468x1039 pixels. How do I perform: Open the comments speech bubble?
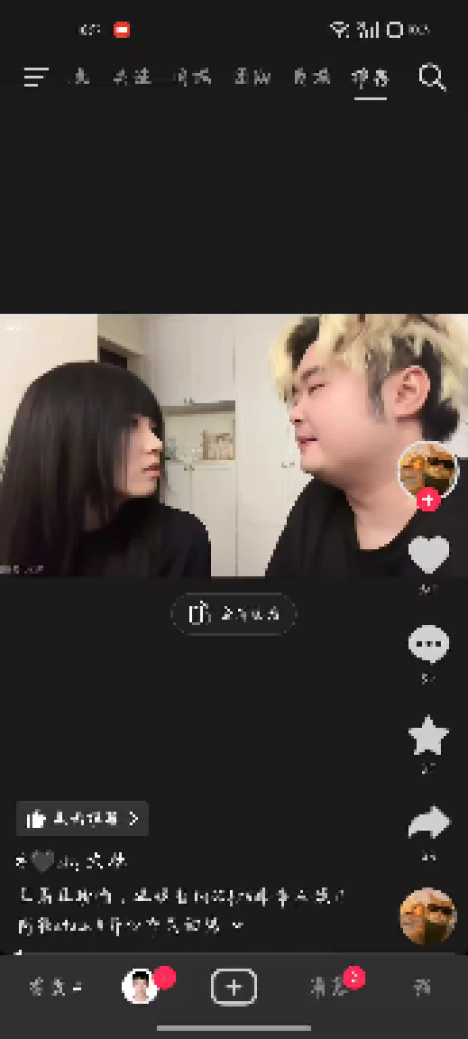(428, 644)
